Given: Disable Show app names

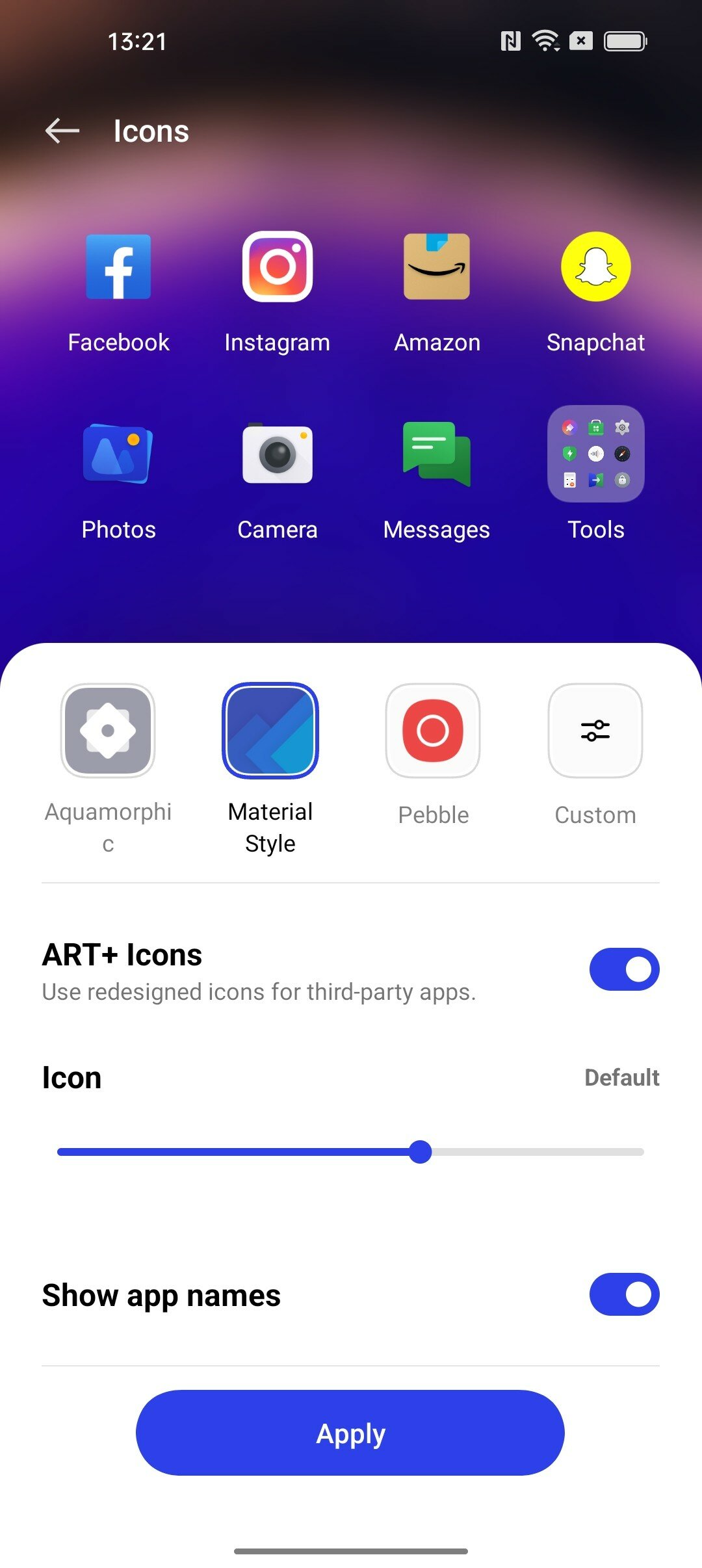Looking at the screenshot, I should (624, 1294).
